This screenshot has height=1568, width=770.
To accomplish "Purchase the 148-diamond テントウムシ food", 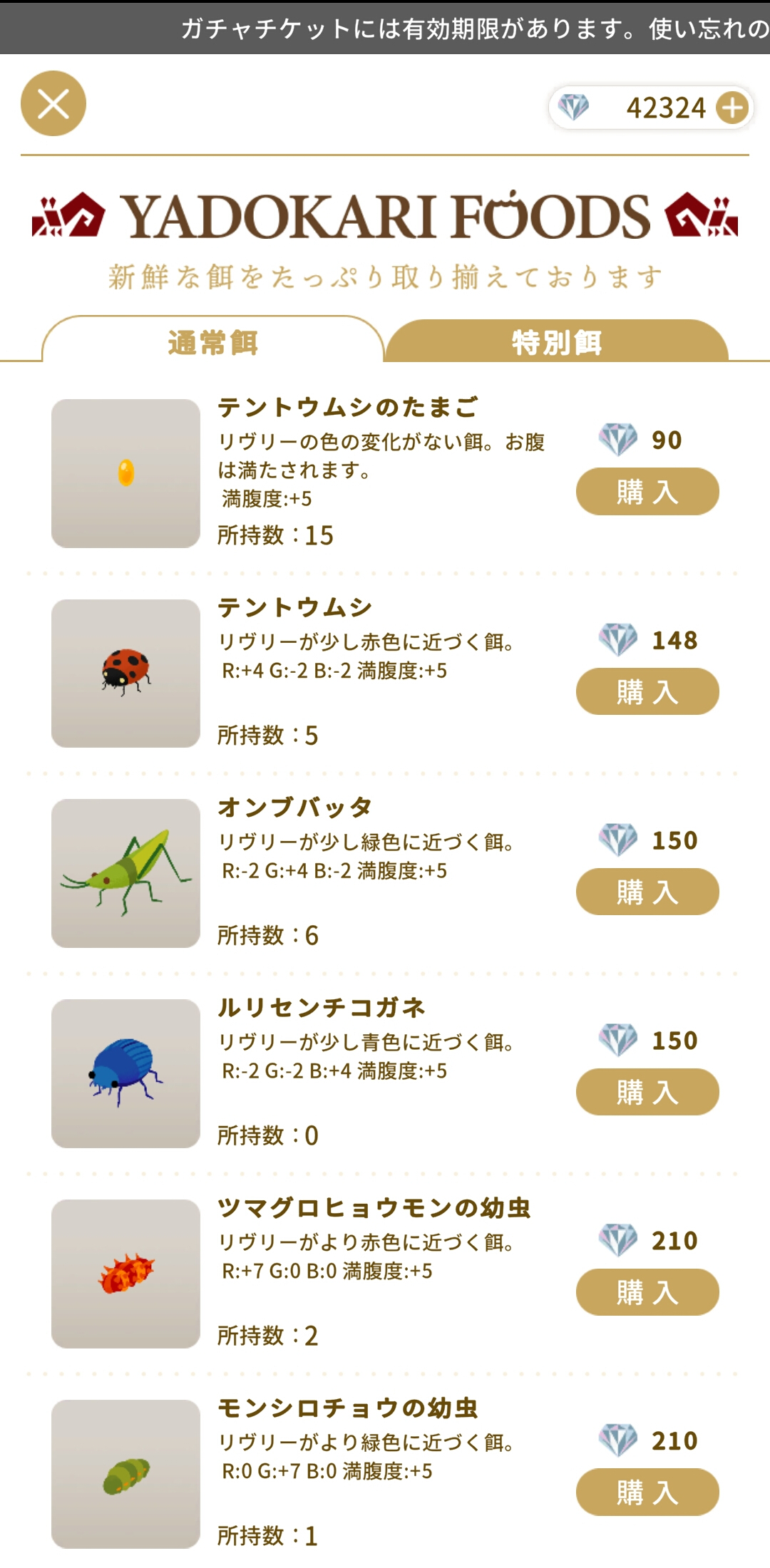I will (x=647, y=691).
